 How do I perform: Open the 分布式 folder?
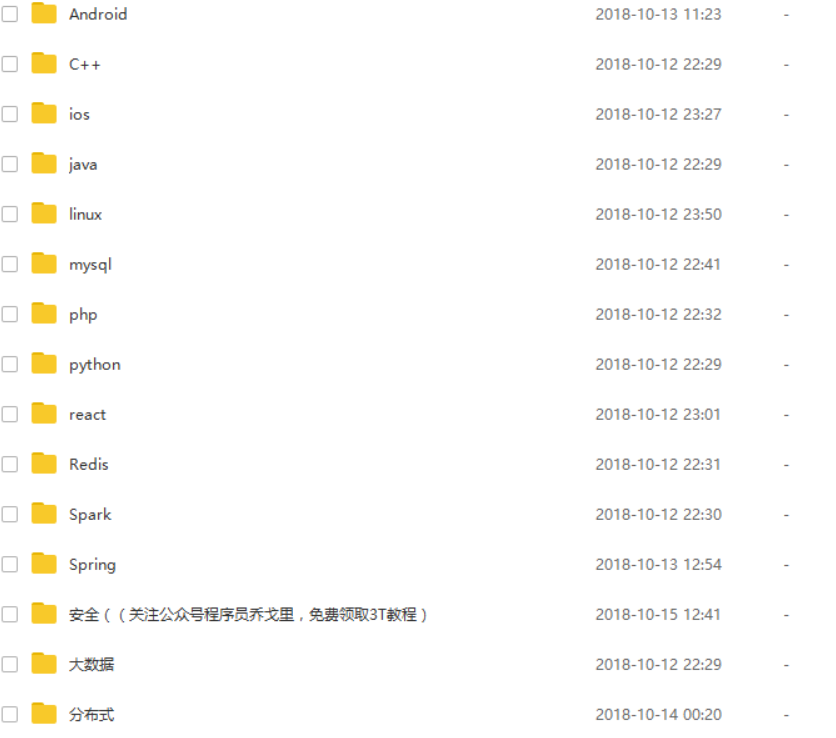(91, 714)
